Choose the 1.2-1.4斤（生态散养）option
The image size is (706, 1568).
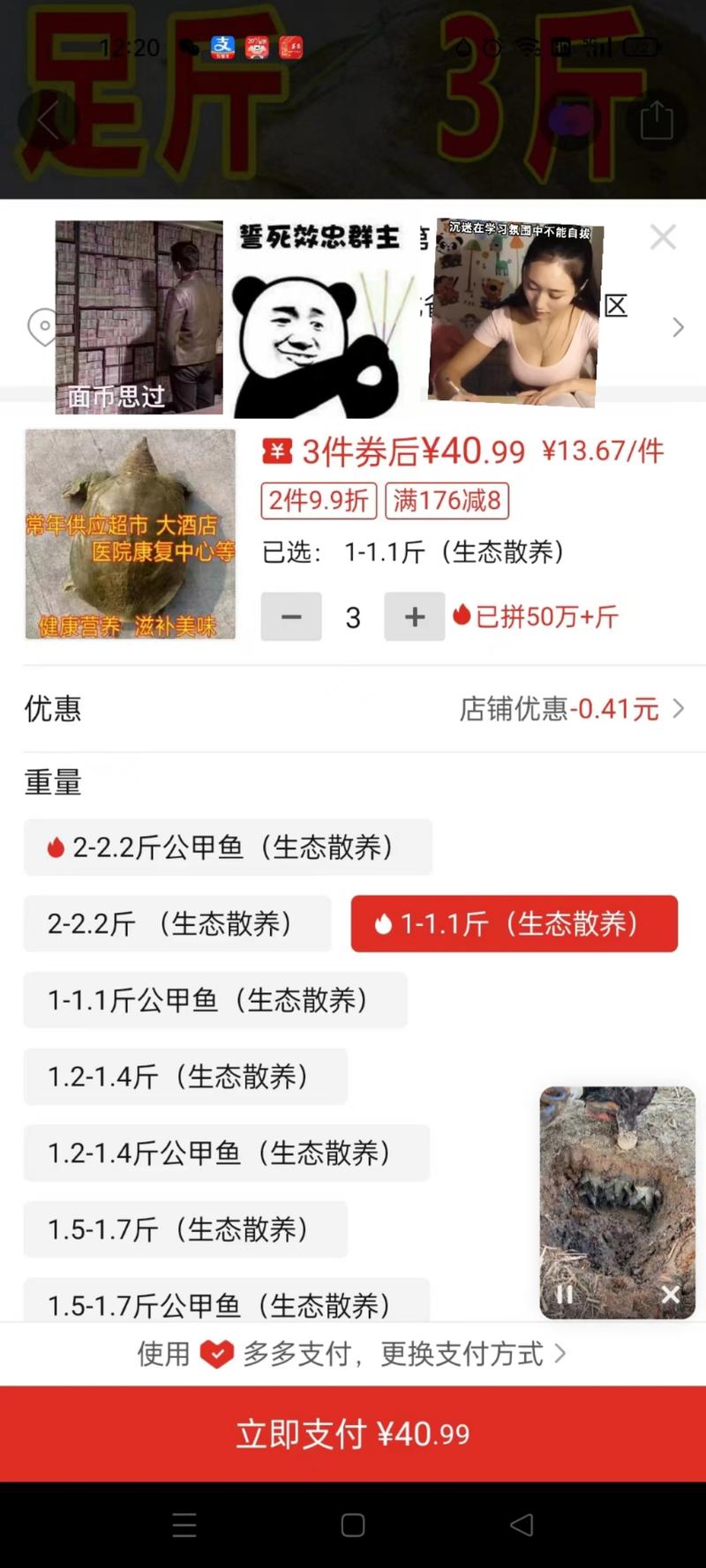click(x=185, y=1077)
